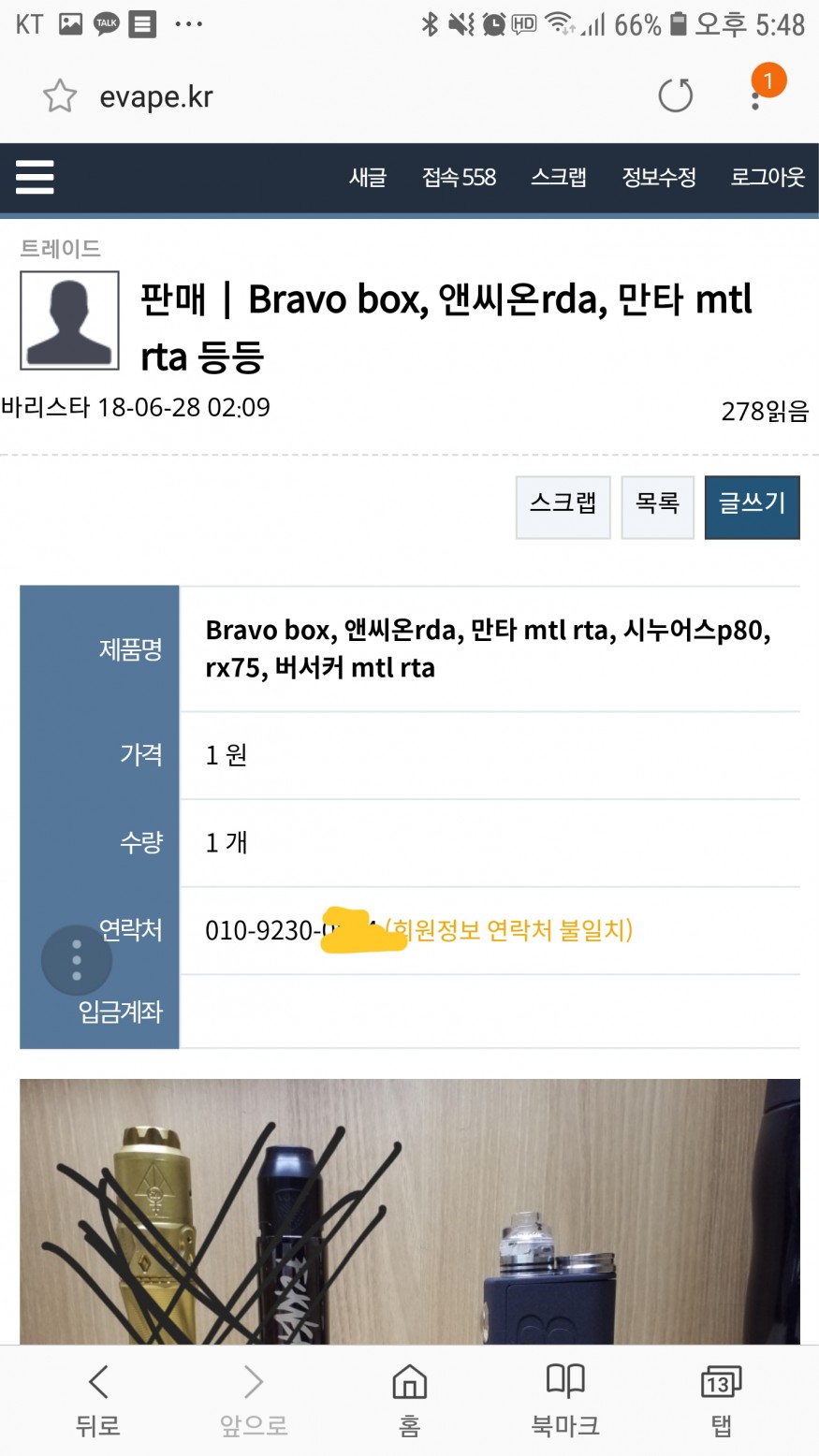Reload the page
819x1456 pixels.
coord(675,95)
